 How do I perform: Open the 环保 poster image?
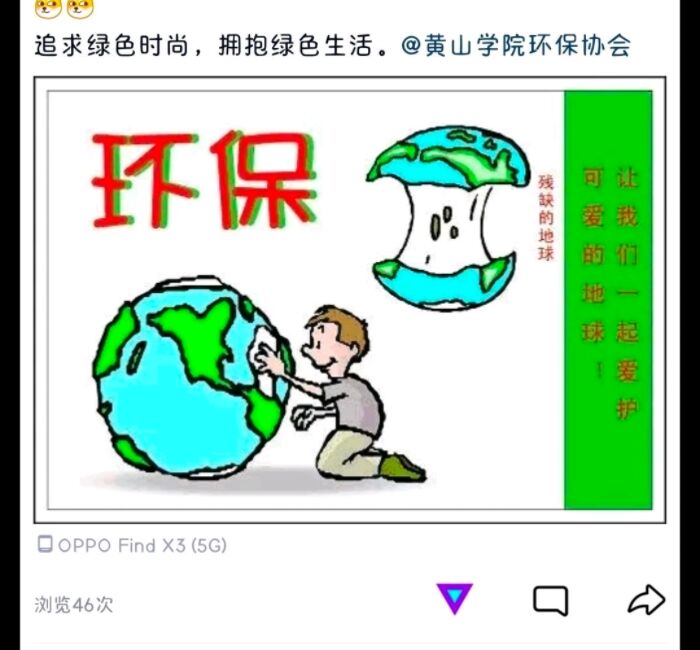(x=350, y=300)
